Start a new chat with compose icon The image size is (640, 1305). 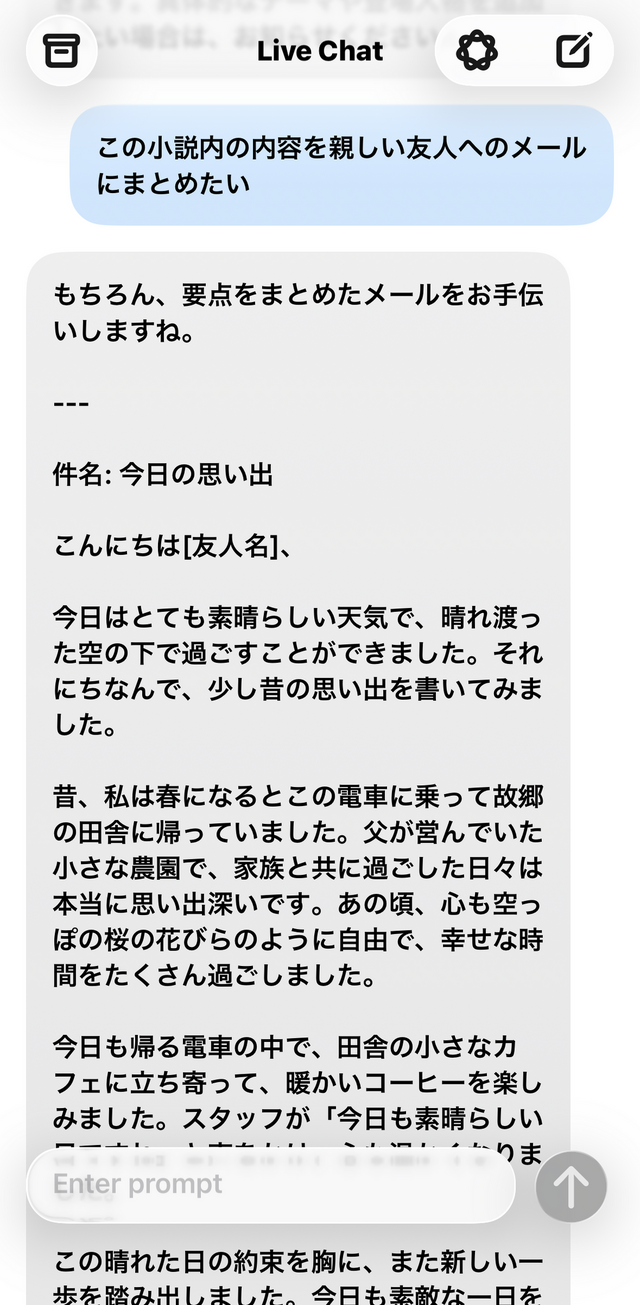click(x=574, y=50)
